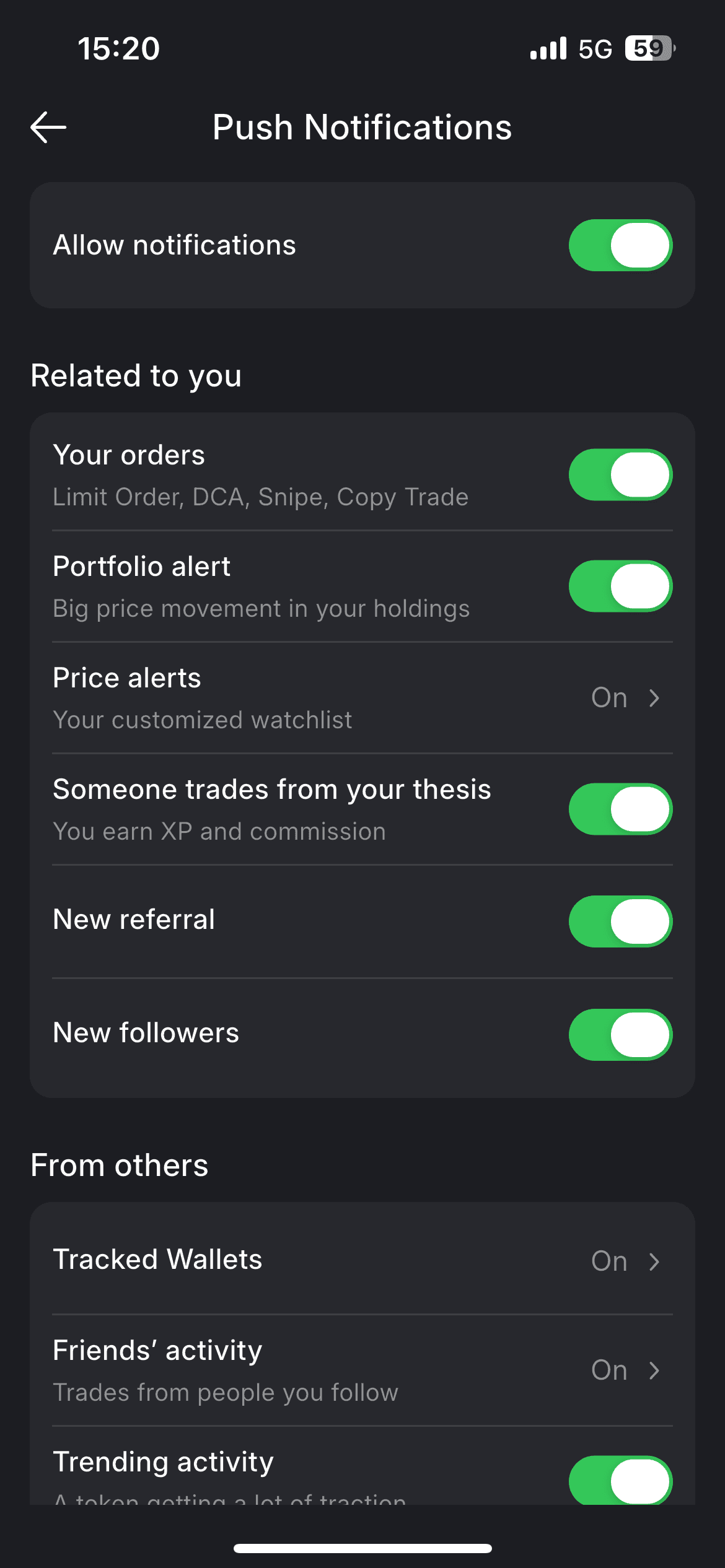This screenshot has width=725, height=1568.
Task: Turn off New followers notifications
Action: pyautogui.click(x=620, y=1035)
